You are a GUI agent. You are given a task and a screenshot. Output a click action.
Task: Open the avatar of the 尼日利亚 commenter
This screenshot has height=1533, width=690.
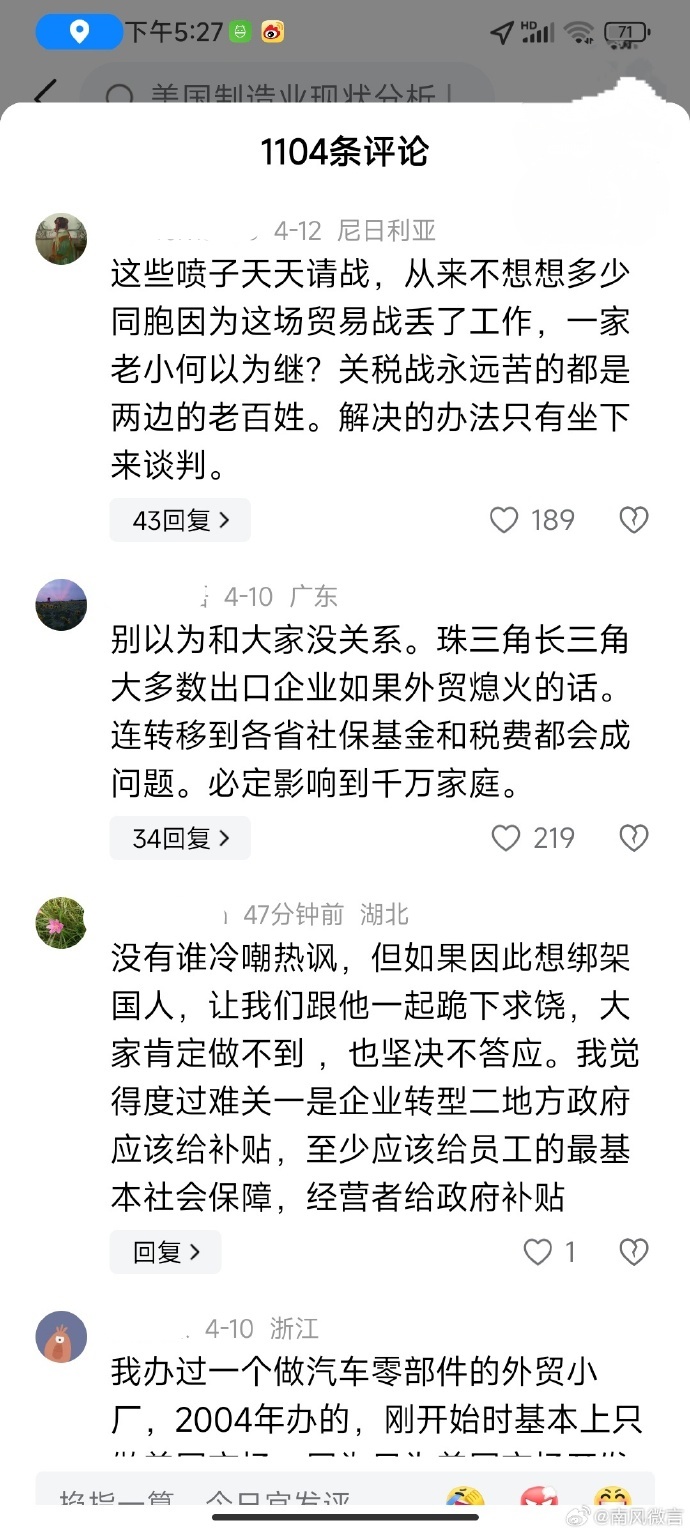61,239
